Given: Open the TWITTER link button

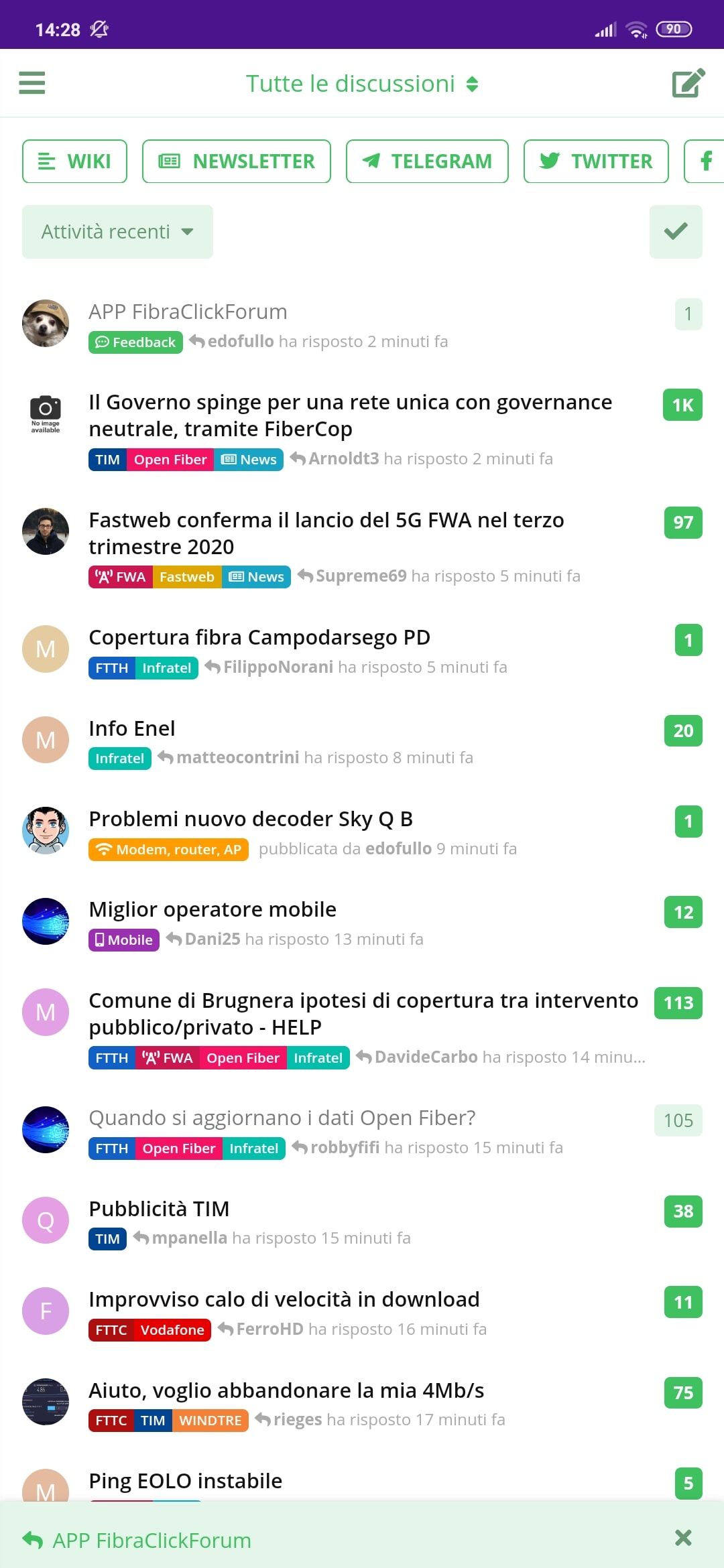Looking at the screenshot, I should point(596,161).
